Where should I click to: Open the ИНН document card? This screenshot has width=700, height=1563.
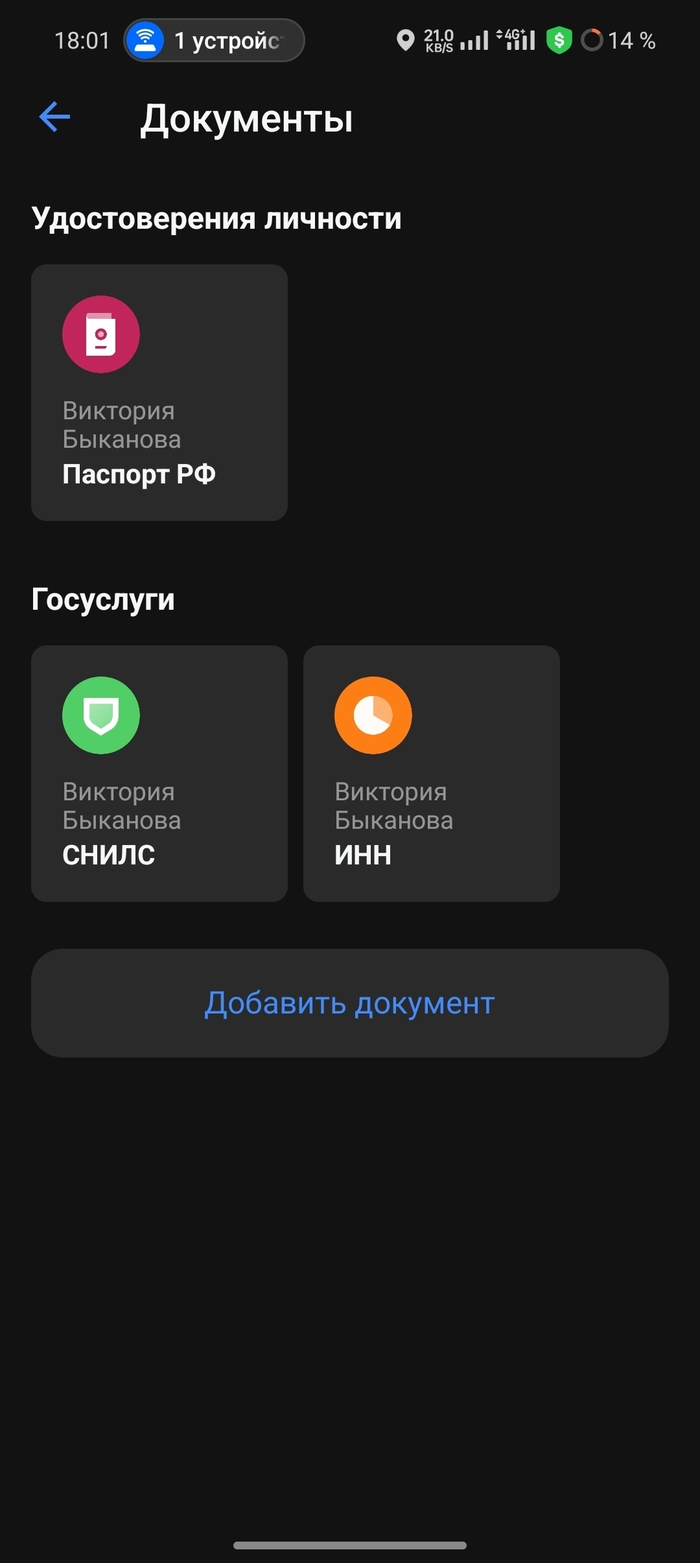point(431,773)
